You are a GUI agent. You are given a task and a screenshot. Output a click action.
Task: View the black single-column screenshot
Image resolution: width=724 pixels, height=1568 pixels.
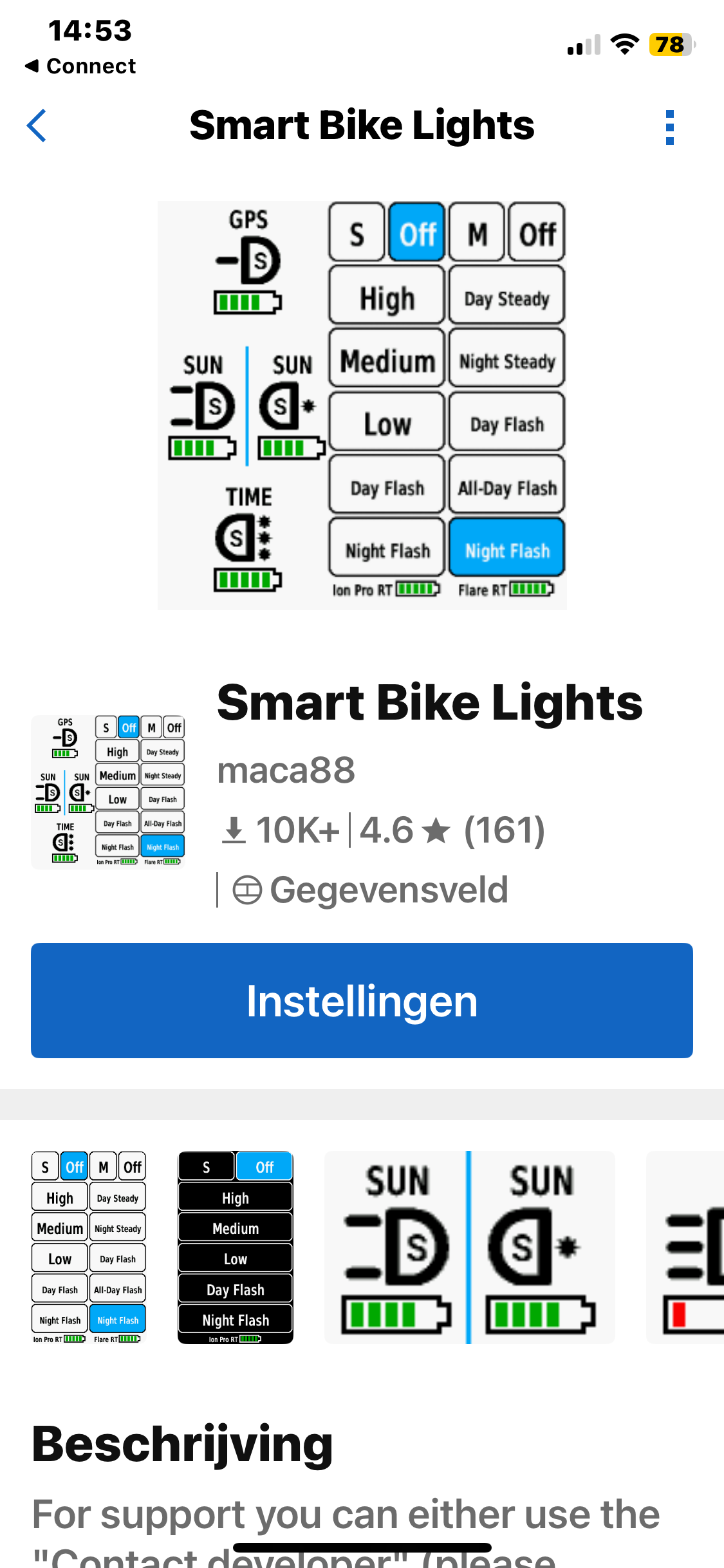(236, 1247)
